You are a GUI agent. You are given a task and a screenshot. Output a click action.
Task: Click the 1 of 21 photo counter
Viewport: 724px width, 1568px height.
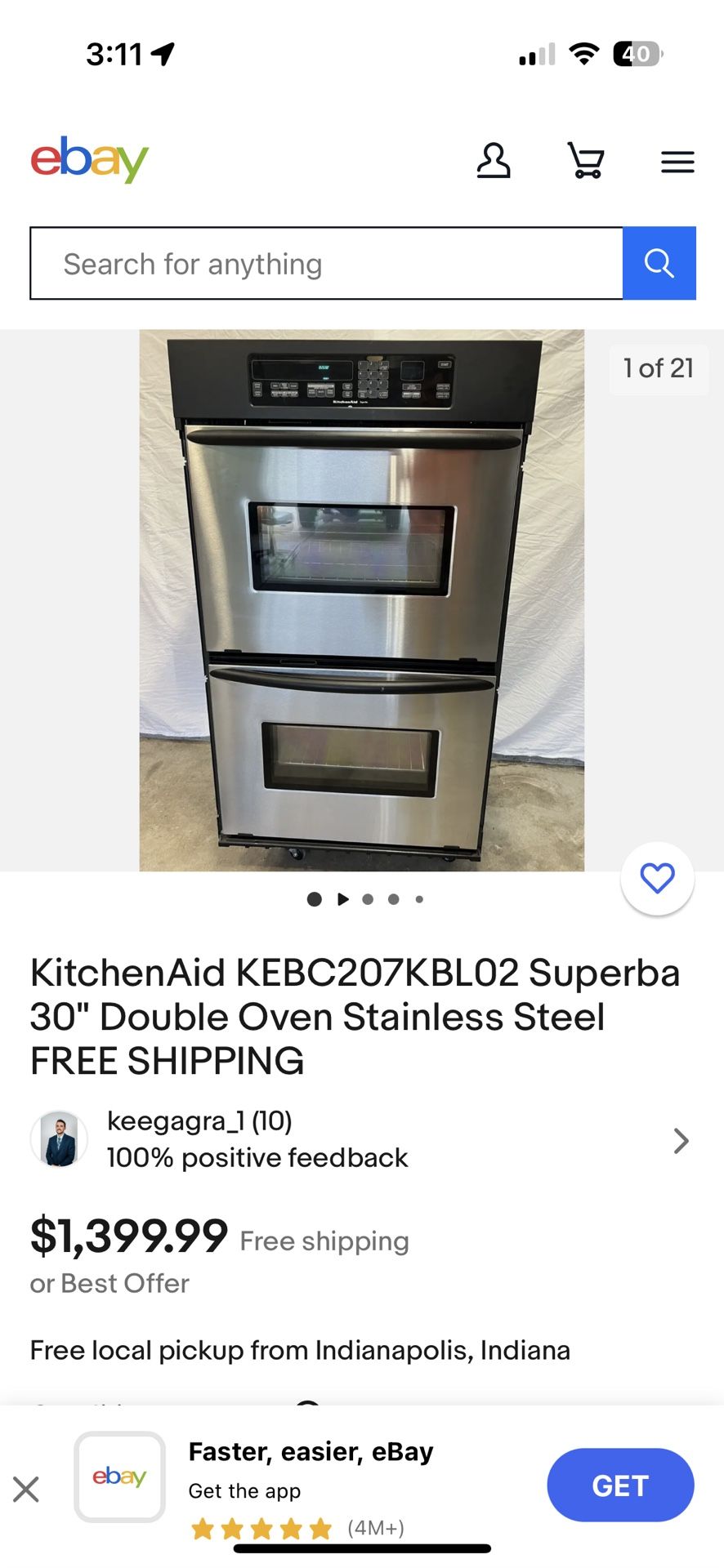pos(658,368)
